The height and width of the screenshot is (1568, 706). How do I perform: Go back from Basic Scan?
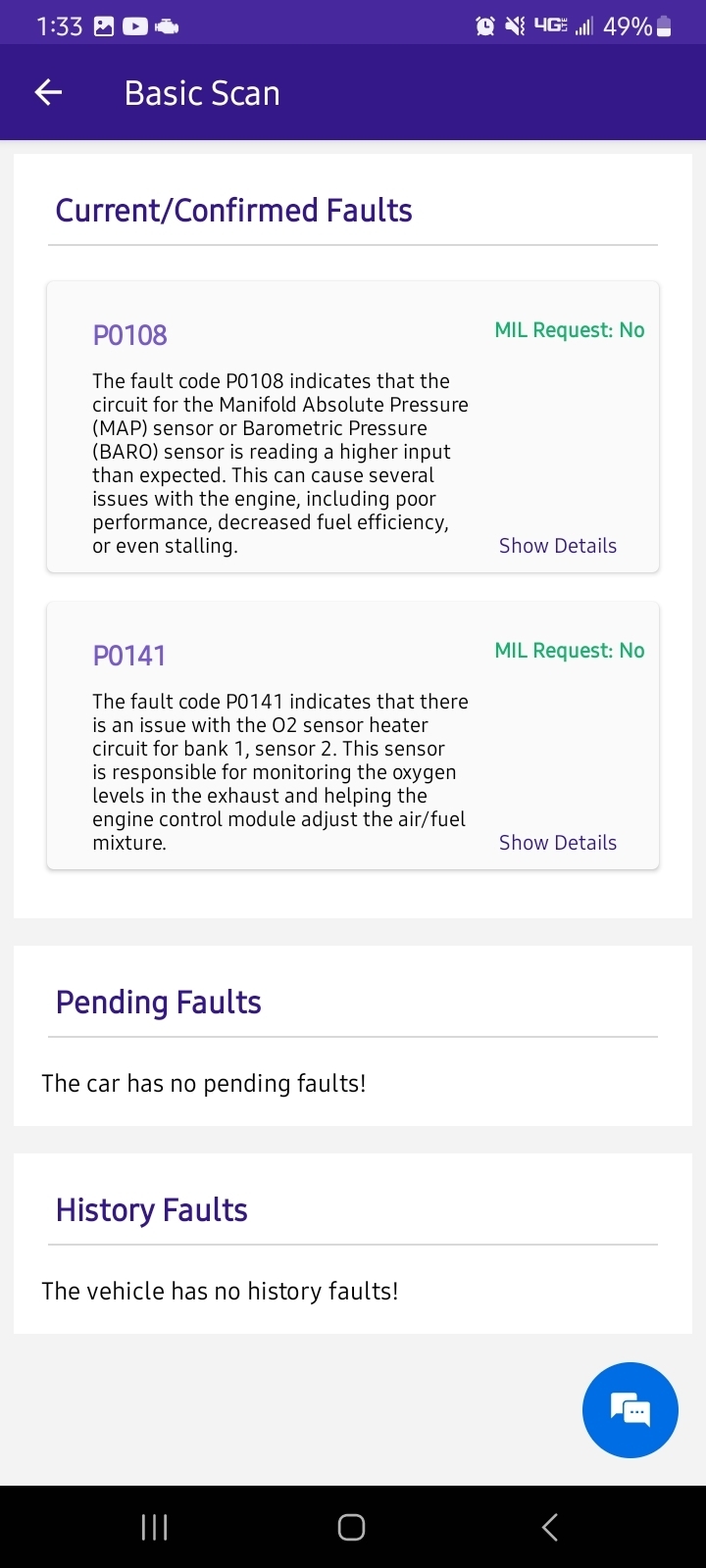(48, 93)
